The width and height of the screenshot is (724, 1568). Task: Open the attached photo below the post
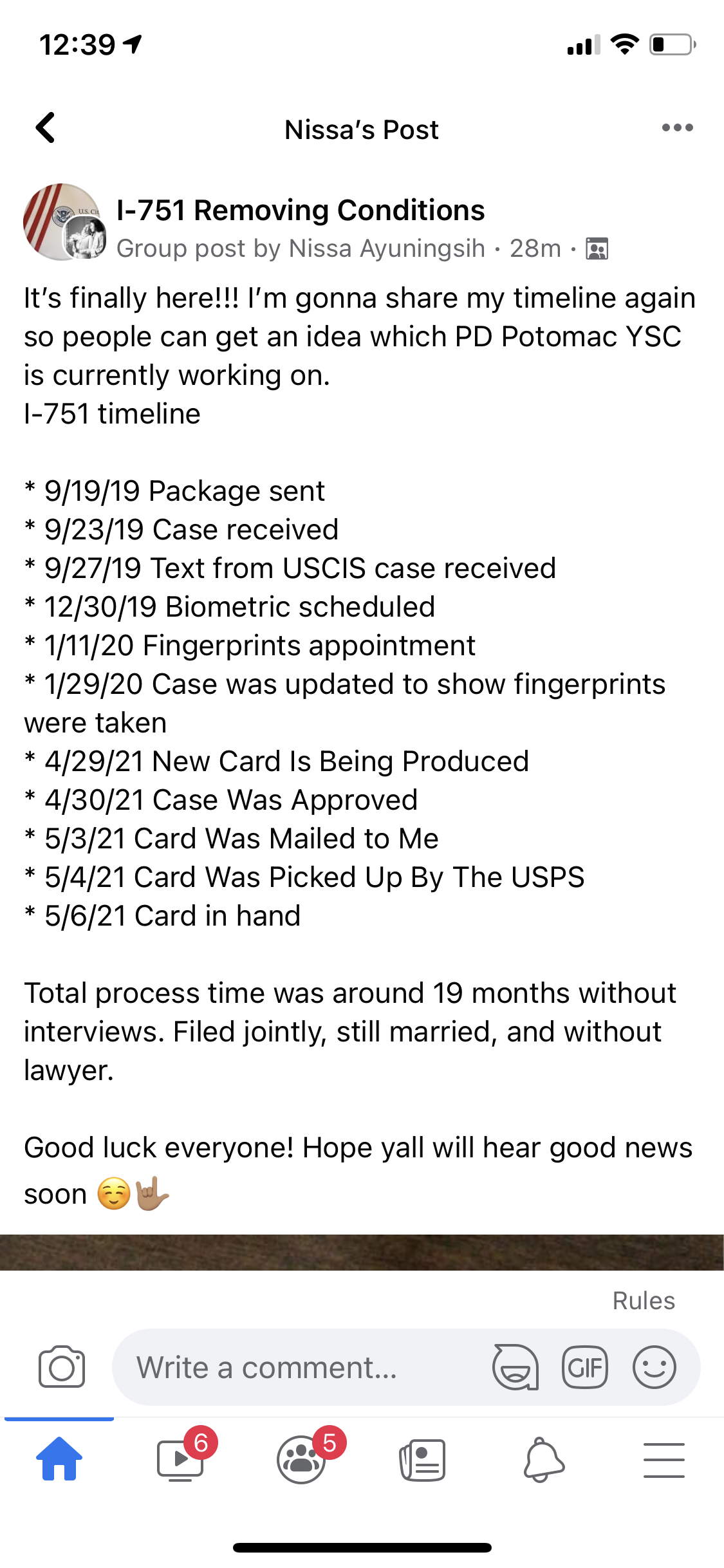click(x=362, y=1252)
